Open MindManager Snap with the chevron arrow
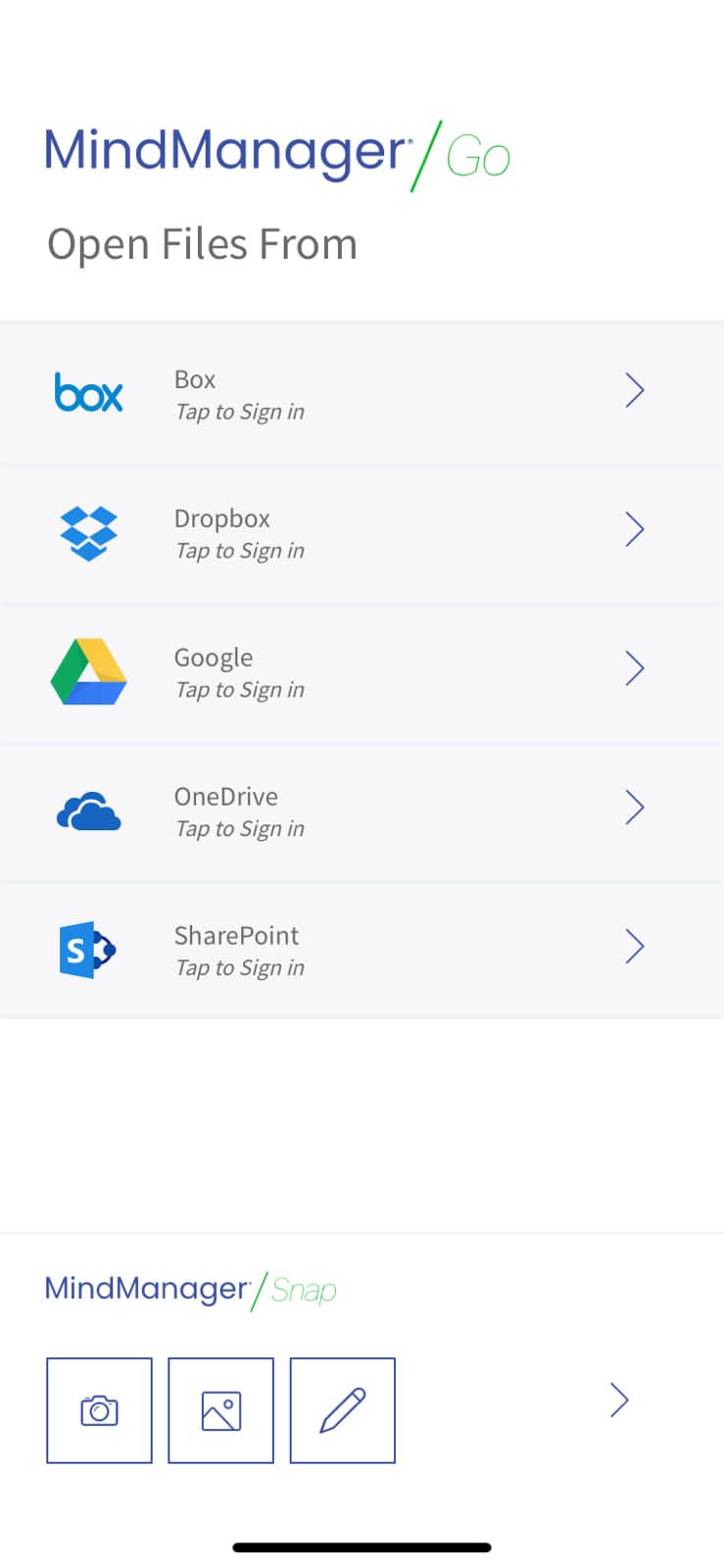The height and width of the screenshot is (1568, 724). (619, 1400)
